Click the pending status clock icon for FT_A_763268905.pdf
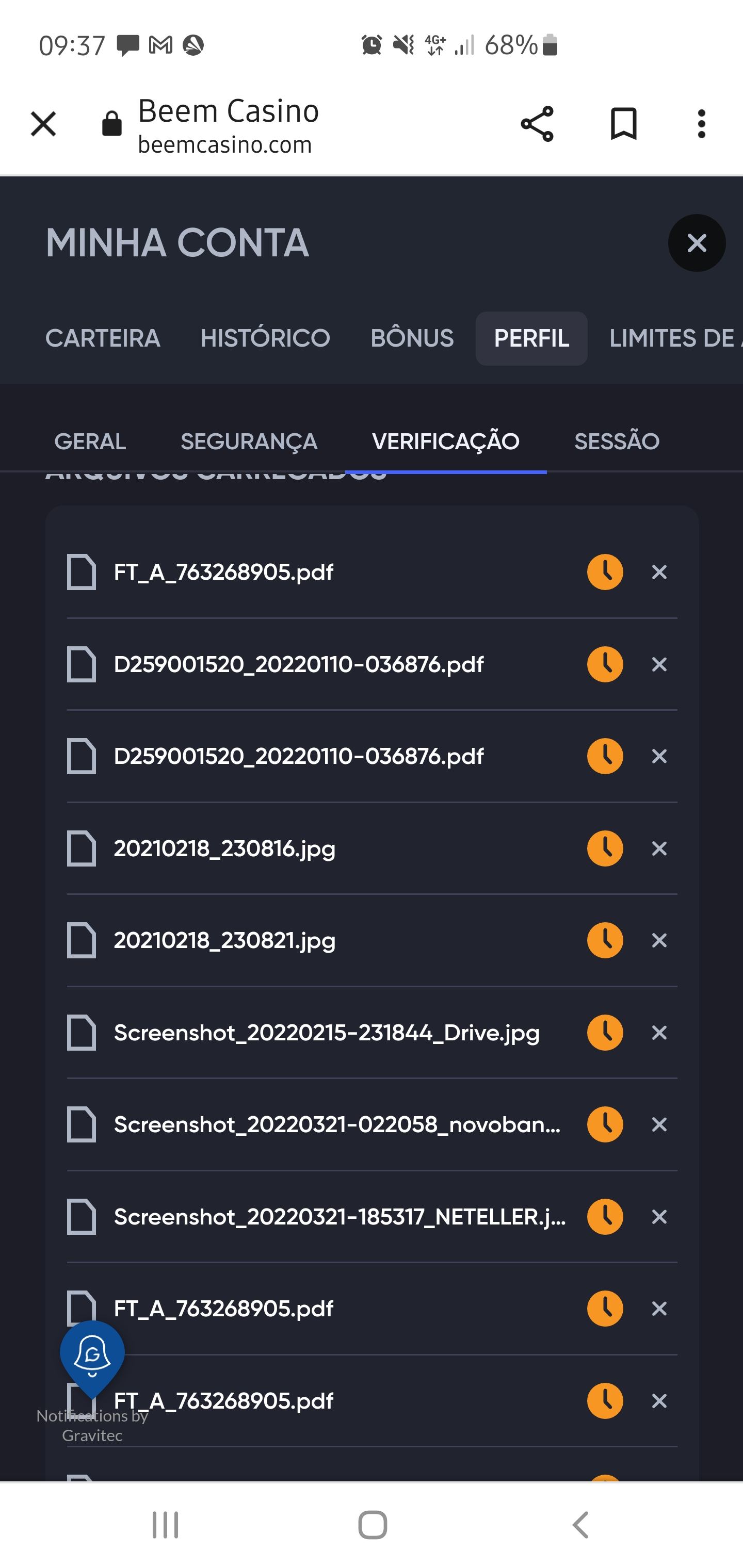 [x=604, y=572]
